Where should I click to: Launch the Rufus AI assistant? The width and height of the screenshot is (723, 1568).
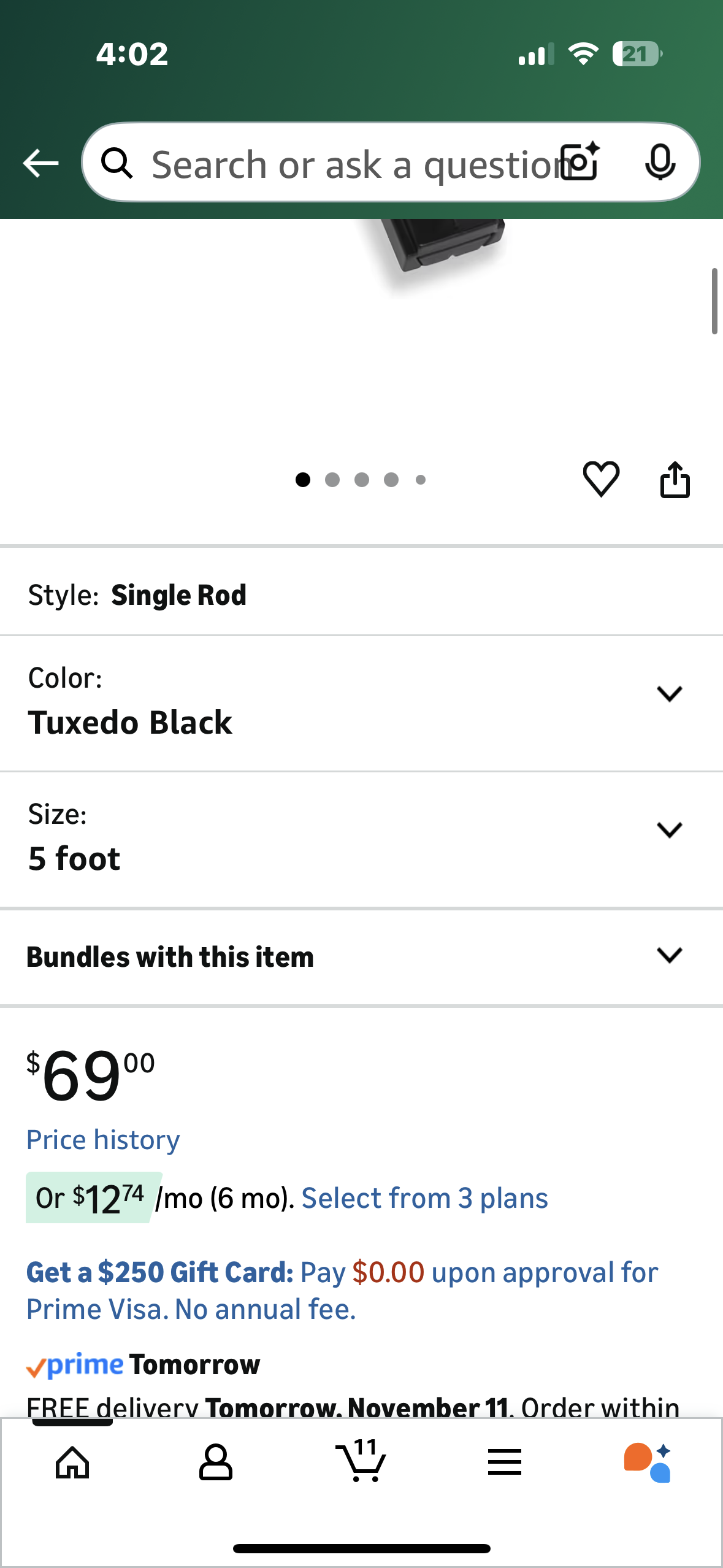pyautogui.click(x=648, y=1462)
